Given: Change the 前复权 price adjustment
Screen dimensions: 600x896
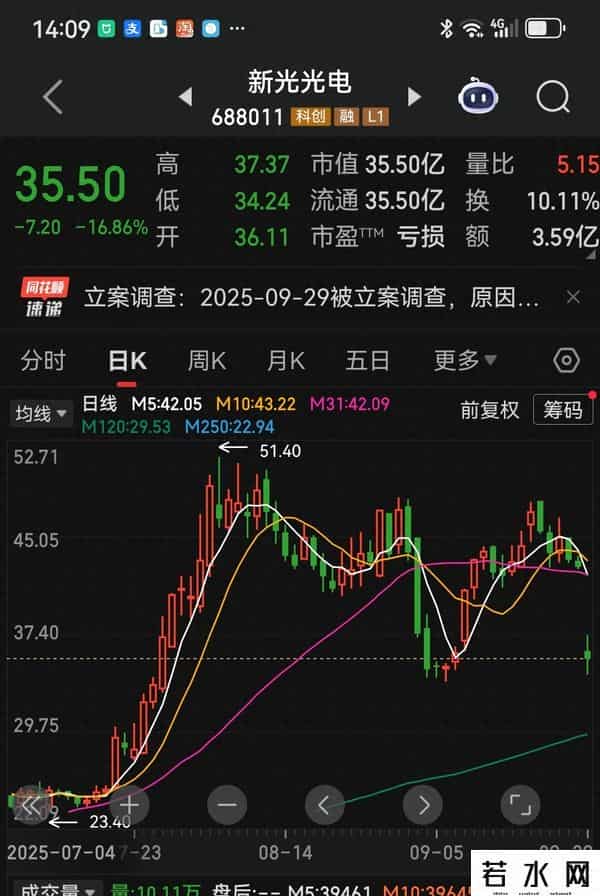Looking at the screenshot, I should click(490, 410).
